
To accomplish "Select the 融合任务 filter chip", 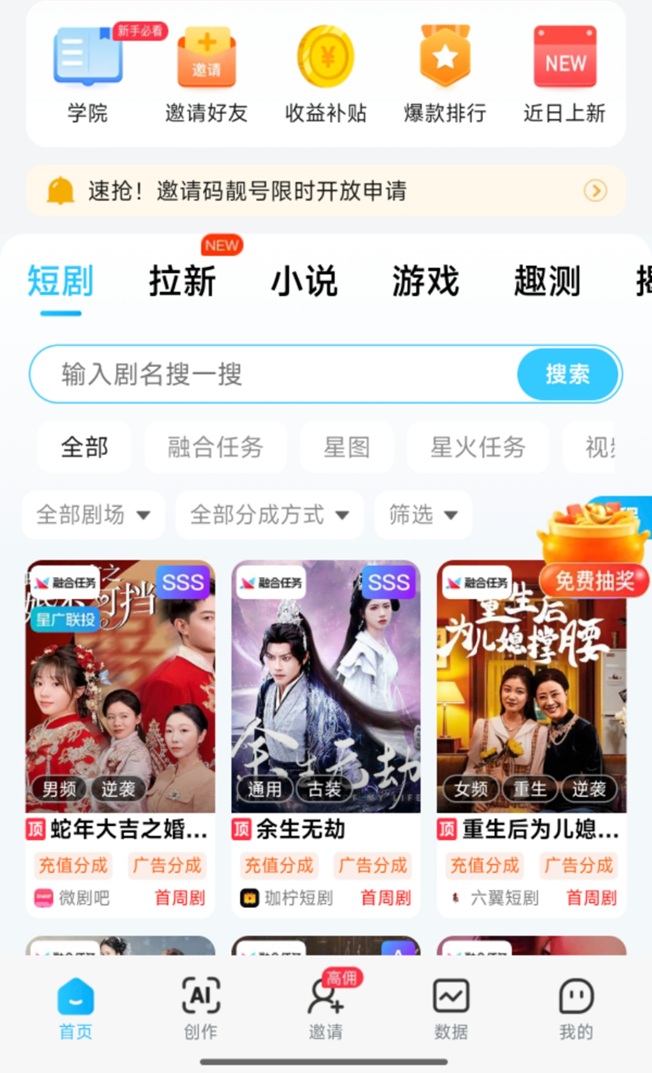I will click(x=215, y=447).
